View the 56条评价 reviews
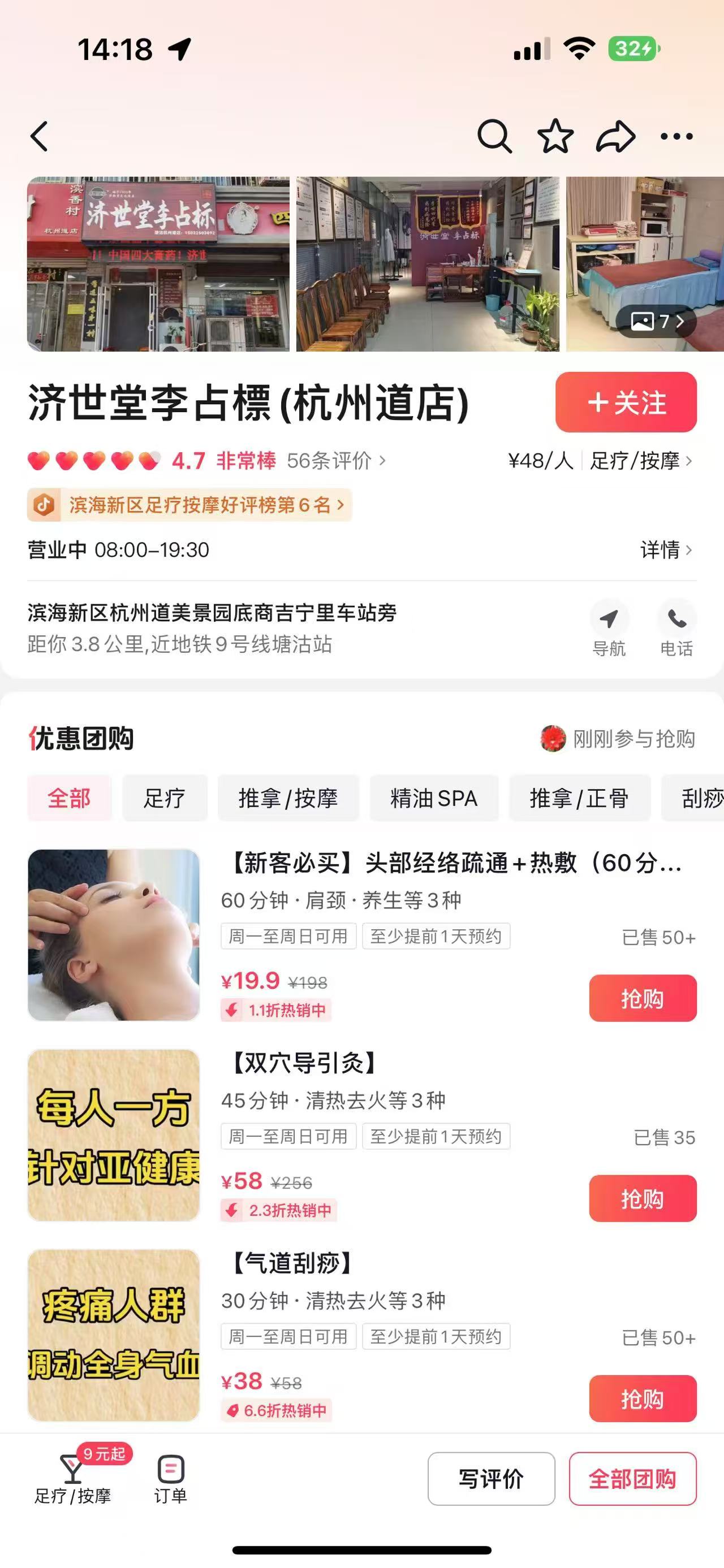The image size is (724, 1568). 335,461
